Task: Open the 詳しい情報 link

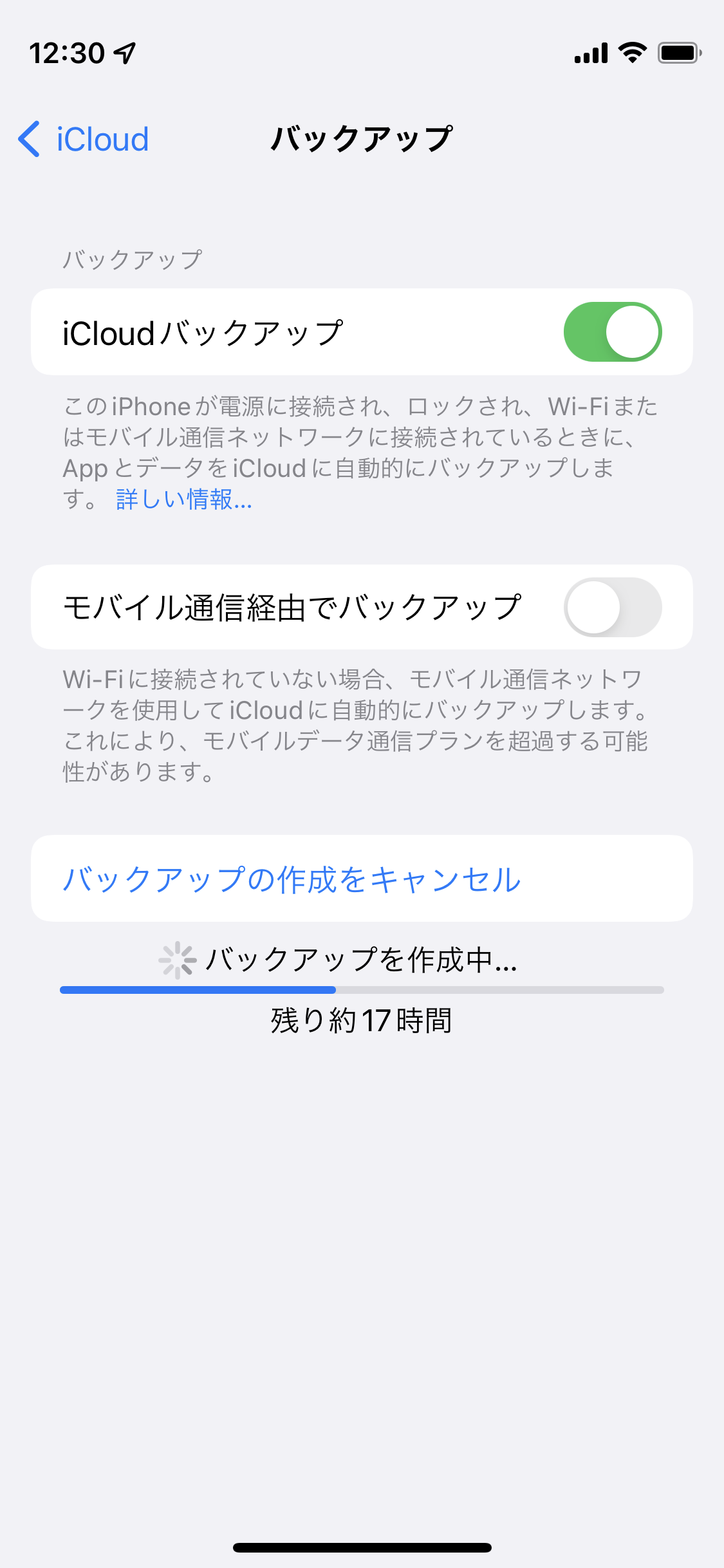Action: point(184,499)
